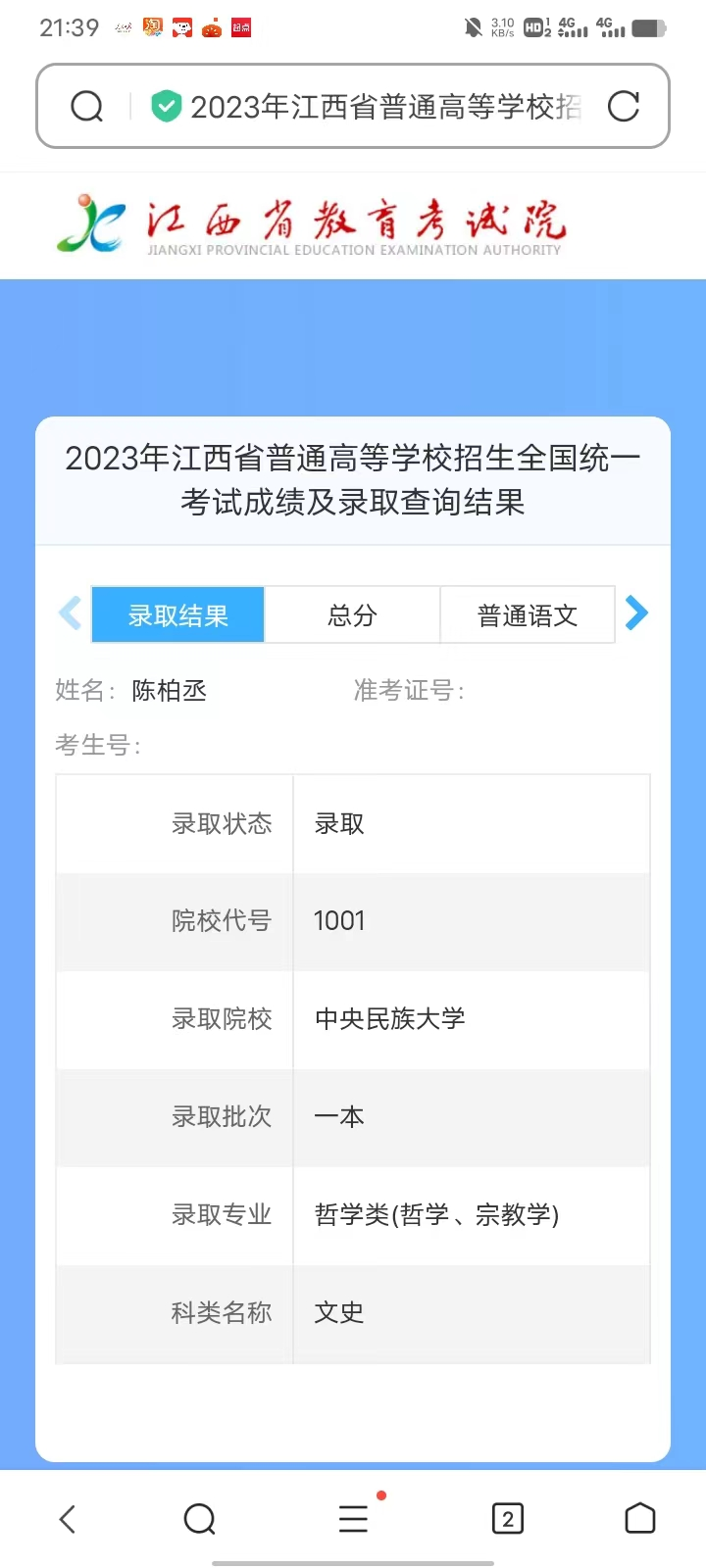The width and height of the screenshot is (706, 1568).
Task: Go to the browser home page
Action: [640, 1519]
